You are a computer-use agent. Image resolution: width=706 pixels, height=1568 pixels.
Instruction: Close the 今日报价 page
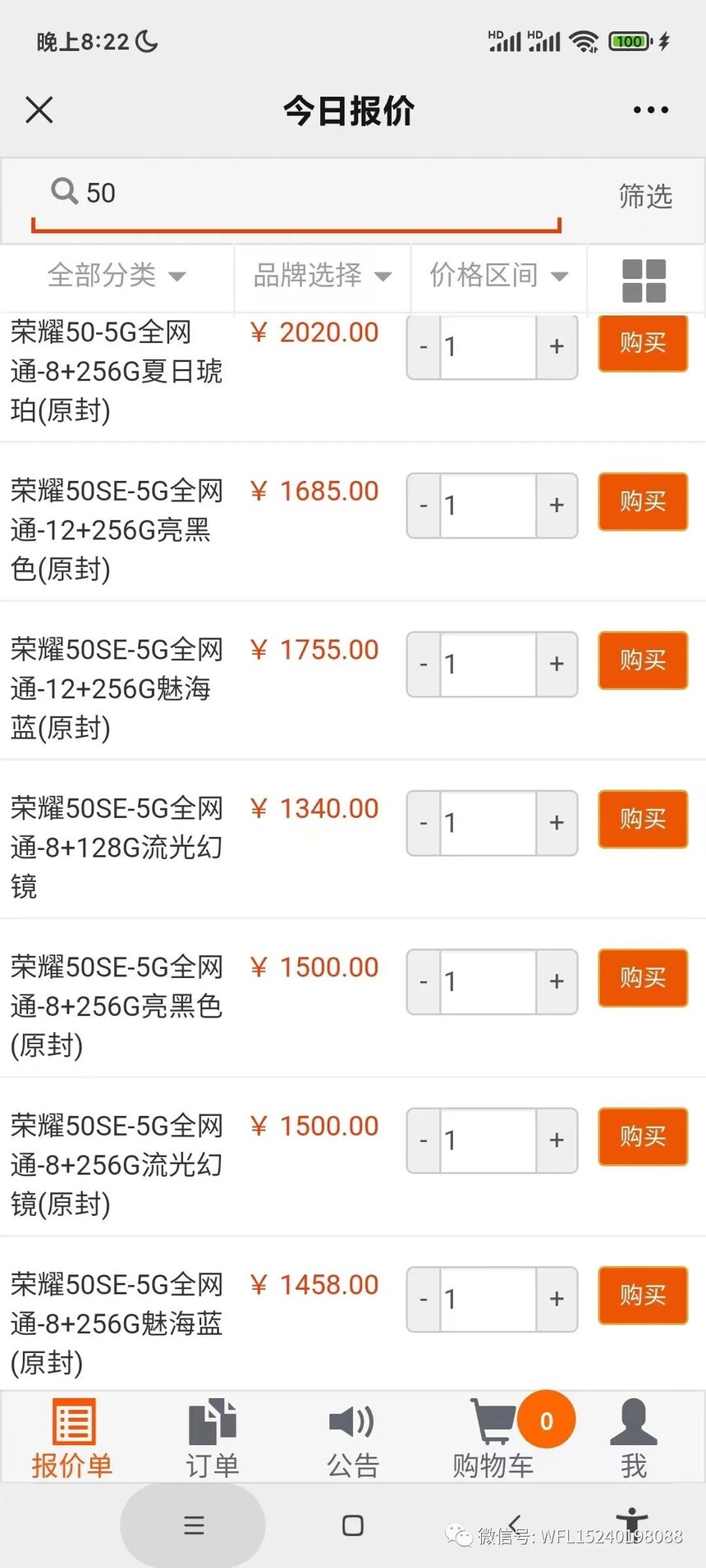point(39,110)
